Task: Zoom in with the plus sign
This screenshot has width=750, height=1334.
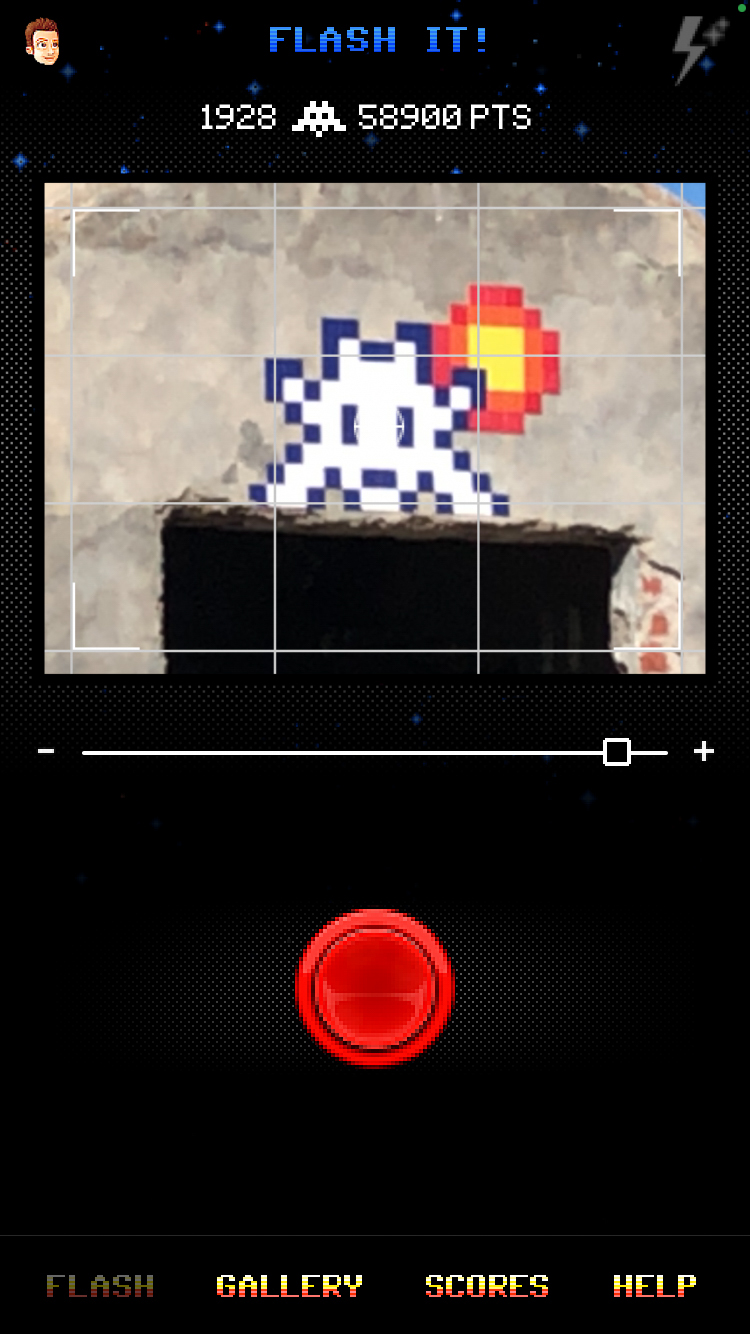Action: tap(704, 752)
